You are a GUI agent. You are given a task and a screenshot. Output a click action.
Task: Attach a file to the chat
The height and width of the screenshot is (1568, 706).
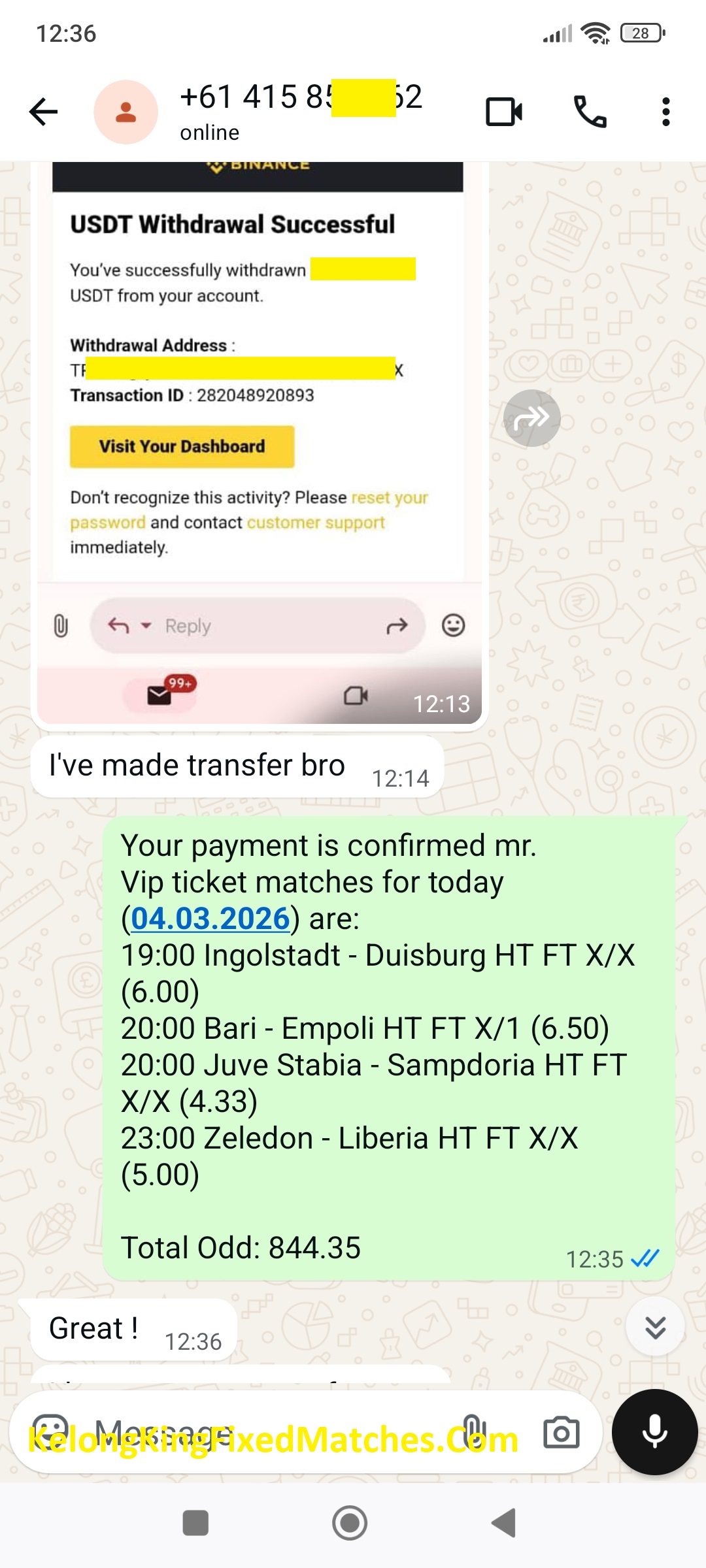[472, 1432]
